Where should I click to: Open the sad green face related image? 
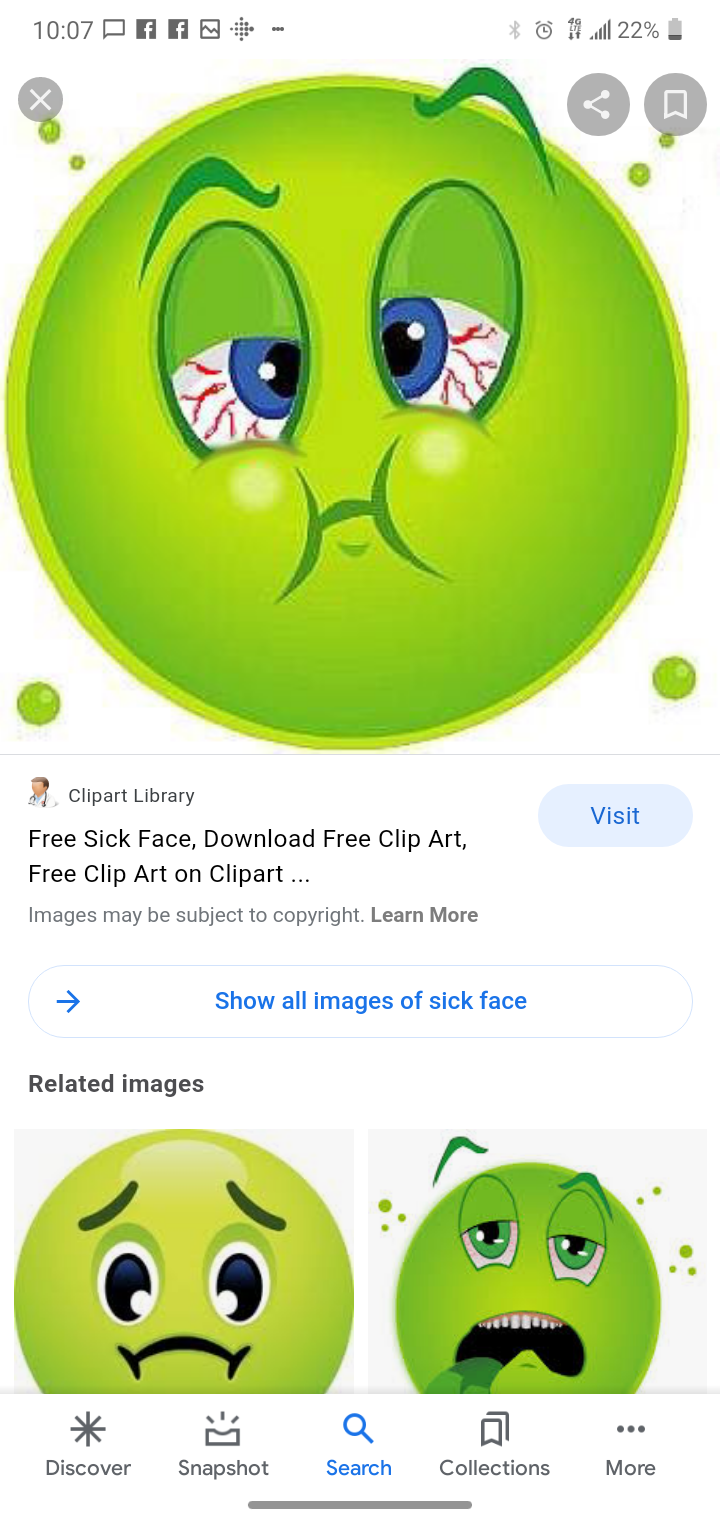[x=183, y=1265]
